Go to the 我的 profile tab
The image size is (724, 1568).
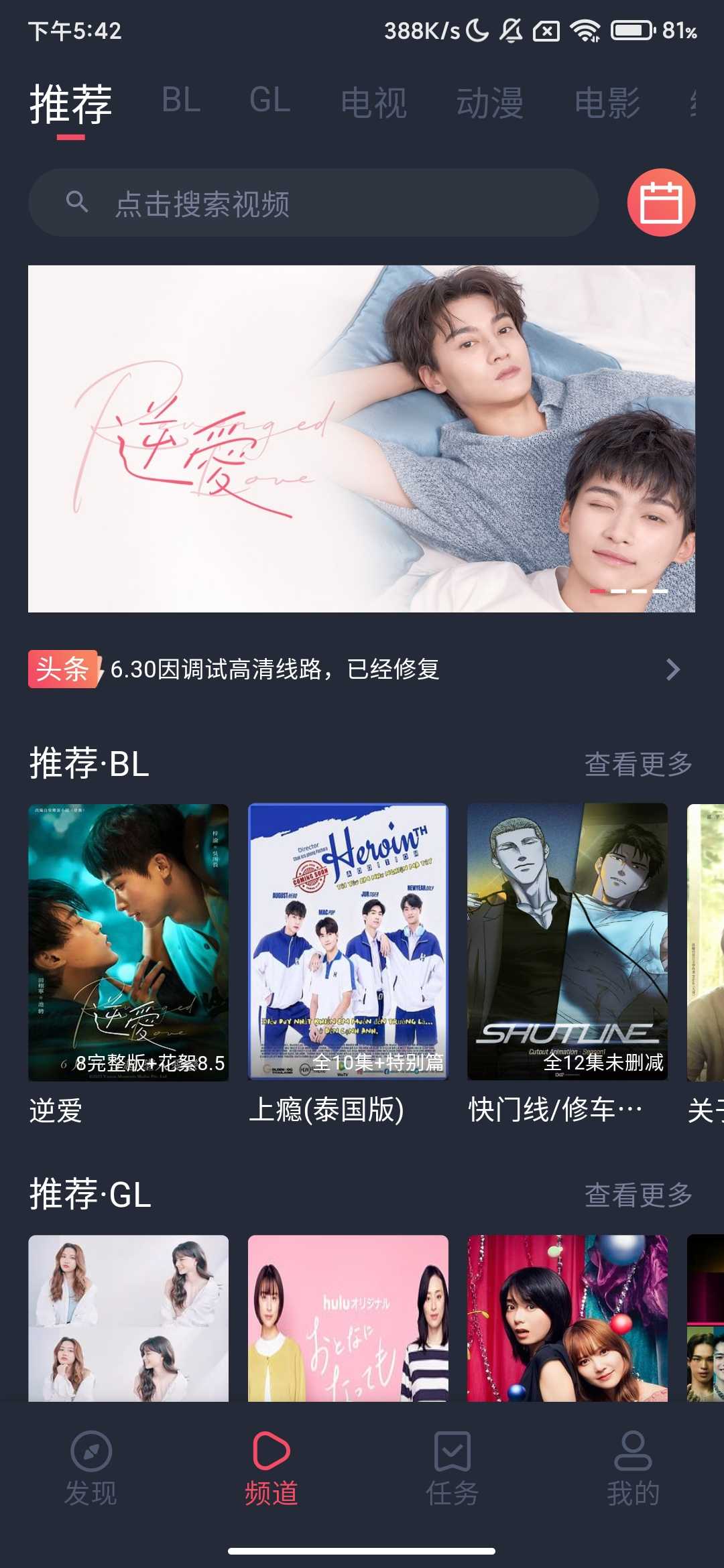point(633,1467)
